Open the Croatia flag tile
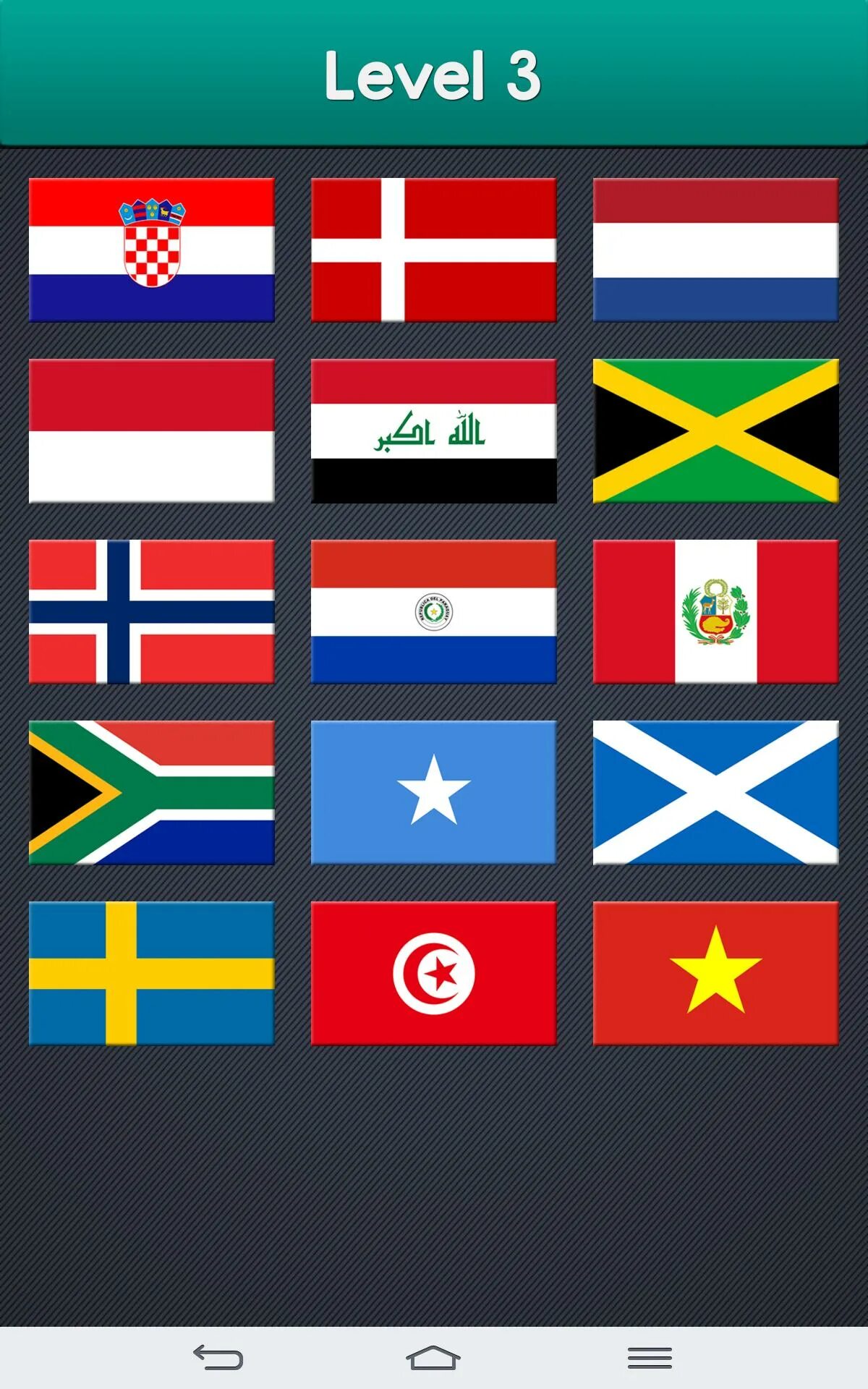The height and width of the screenshot is (1389, 868). click(x=151, y=250)
